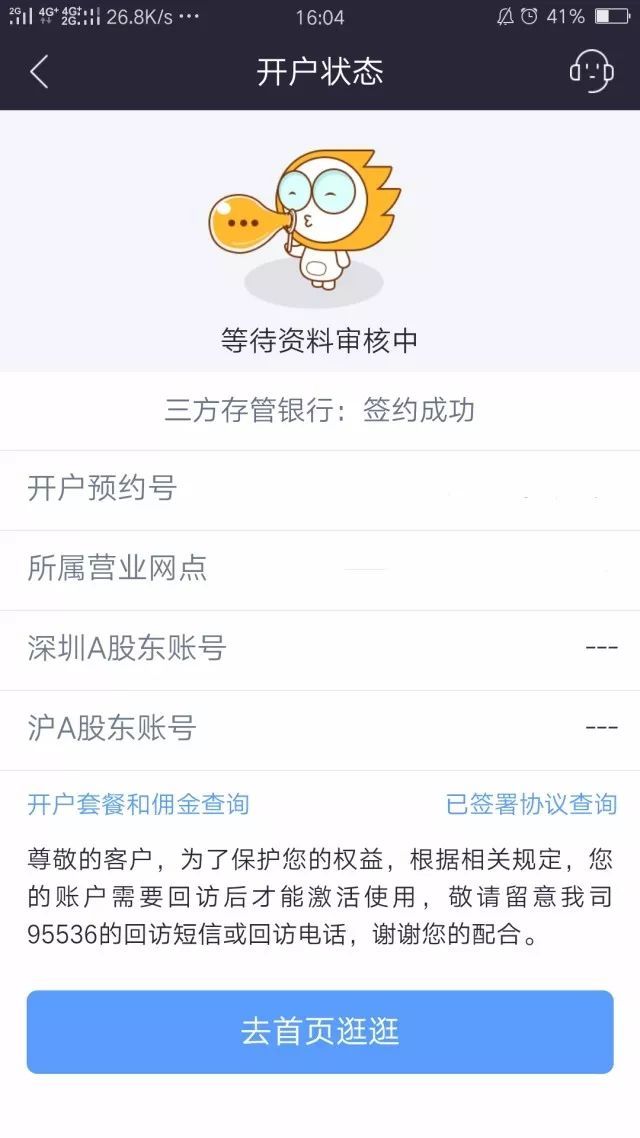The image size is (640, 1138).
Task: Go back from 开户状态 screen
Action: tap(40, 72)
